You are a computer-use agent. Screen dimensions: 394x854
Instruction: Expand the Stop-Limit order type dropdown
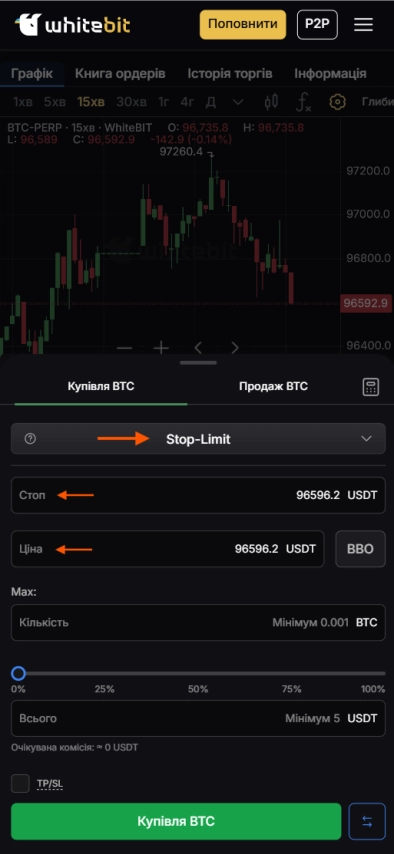[198, 439]
